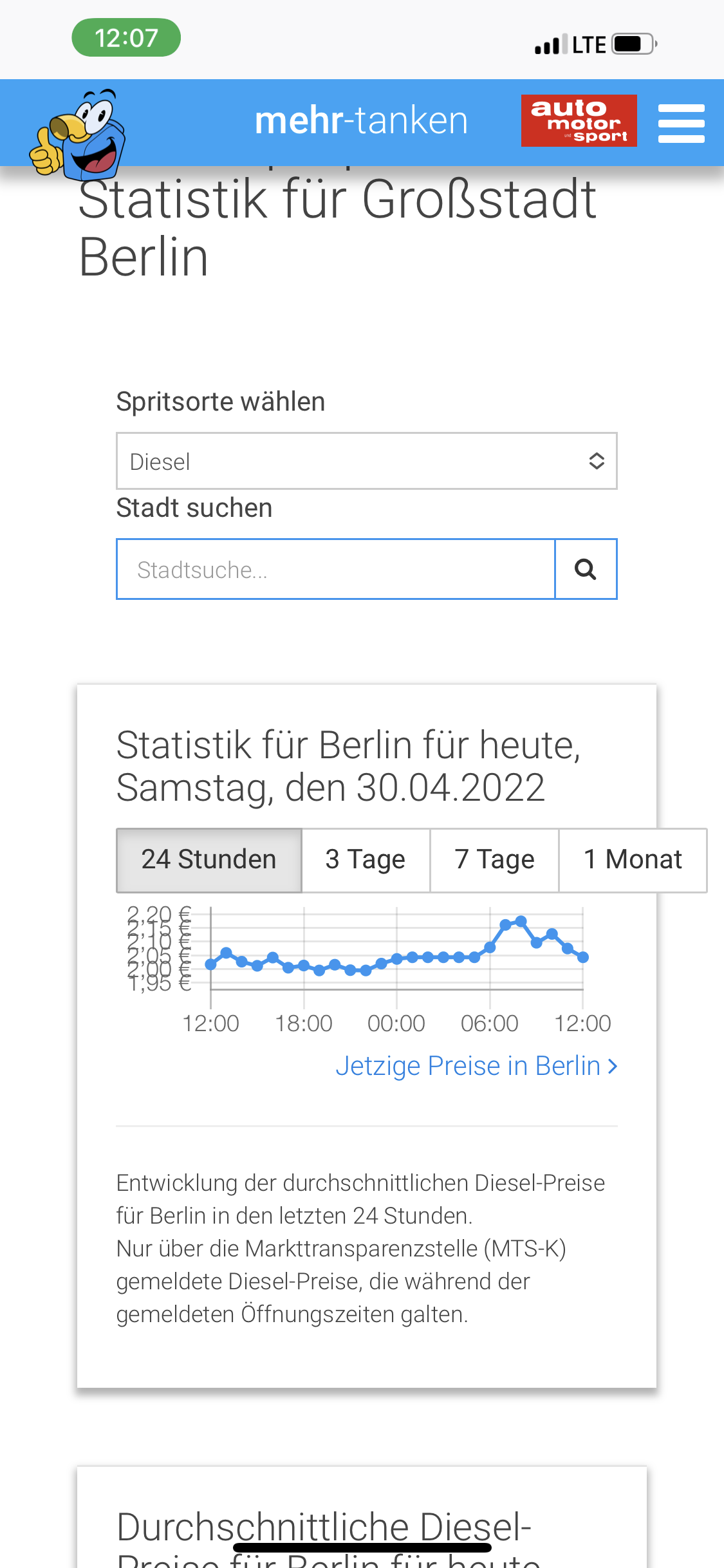This screenshot has height=1568, width=724.
Task: Go to the mehr-tanken homepage
Action: (361, 120)
